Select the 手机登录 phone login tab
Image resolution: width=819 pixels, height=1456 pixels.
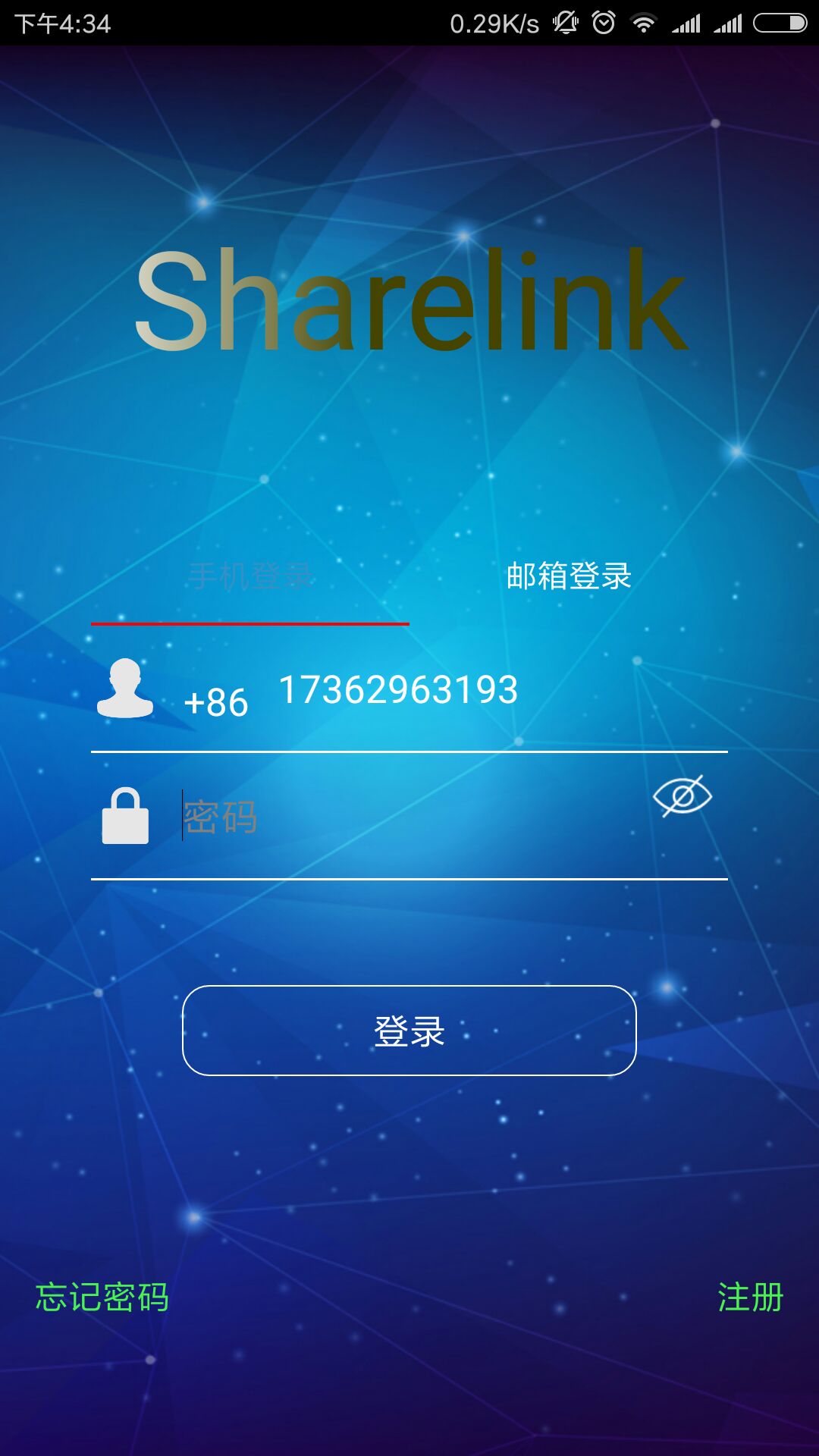[250, 576]
